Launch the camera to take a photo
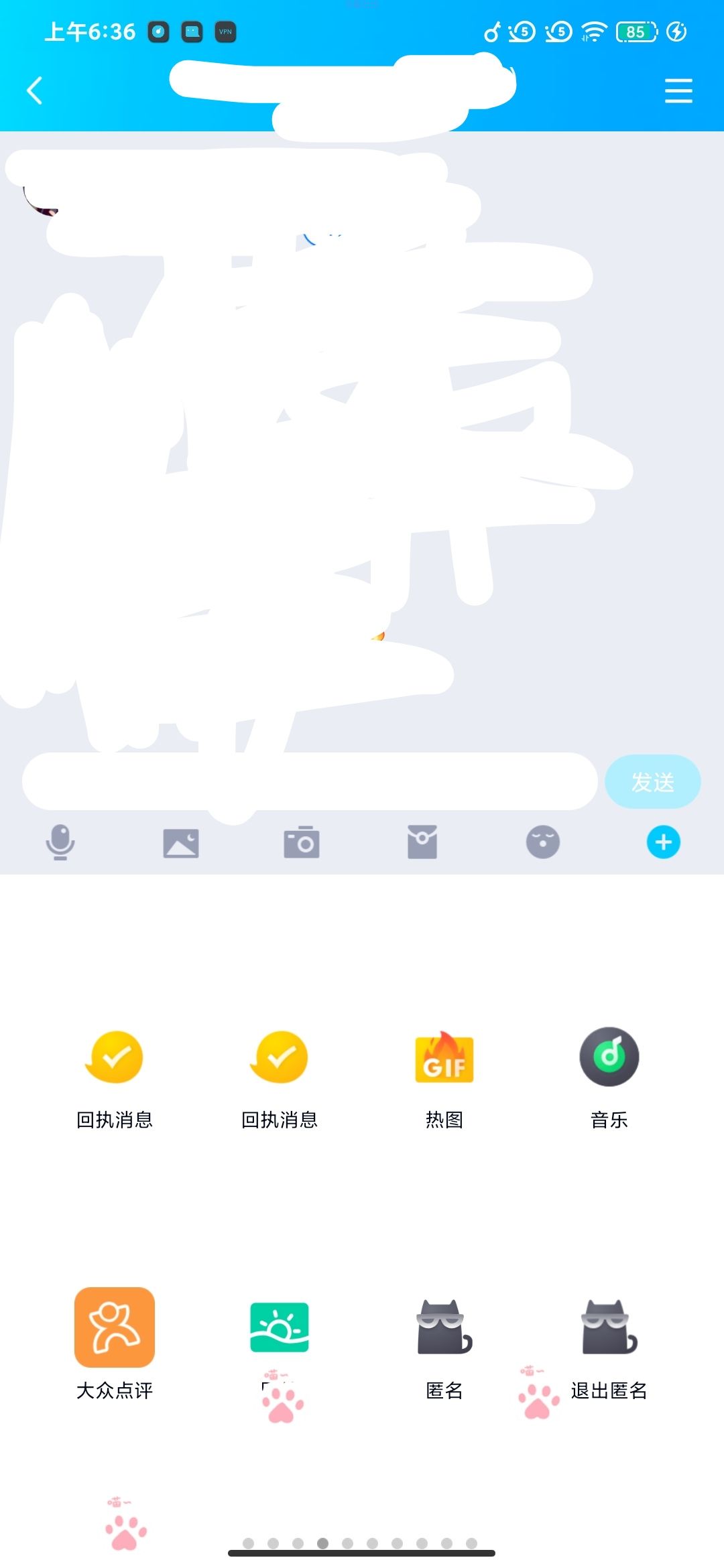This screenshot has height=1568, width=724. [x=302, y=842]
